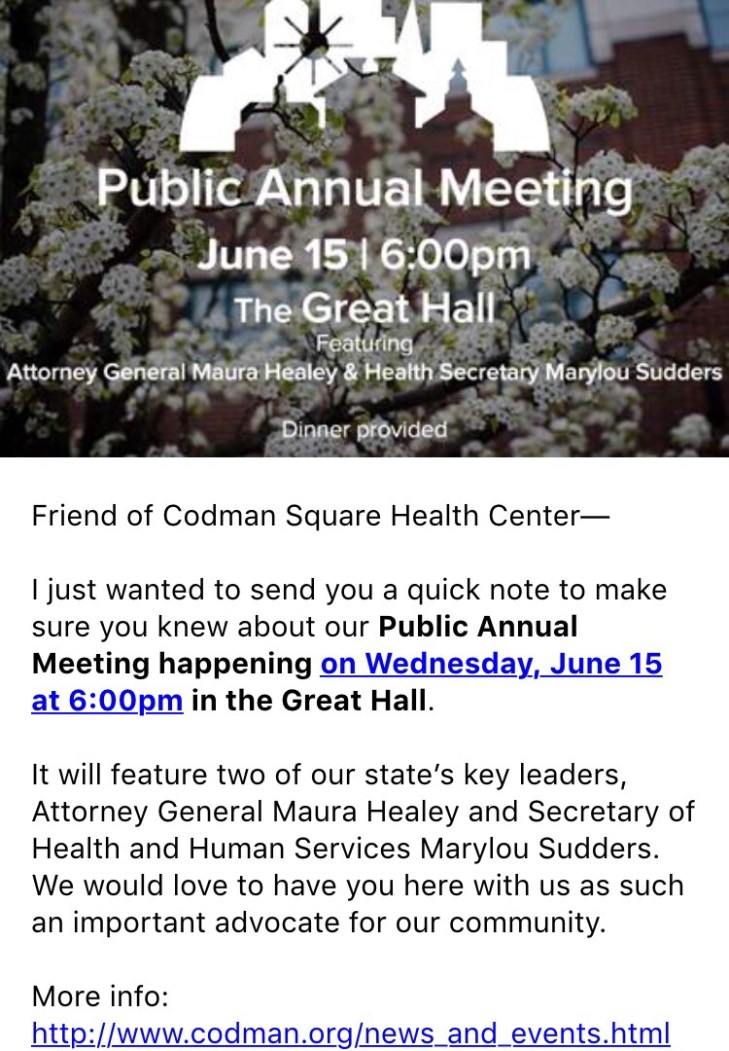The height and width of the screenshot is (1051, 729).
Task: Tap the Wednesday, June 15 at 6:00pm date link
Action: 490,664
